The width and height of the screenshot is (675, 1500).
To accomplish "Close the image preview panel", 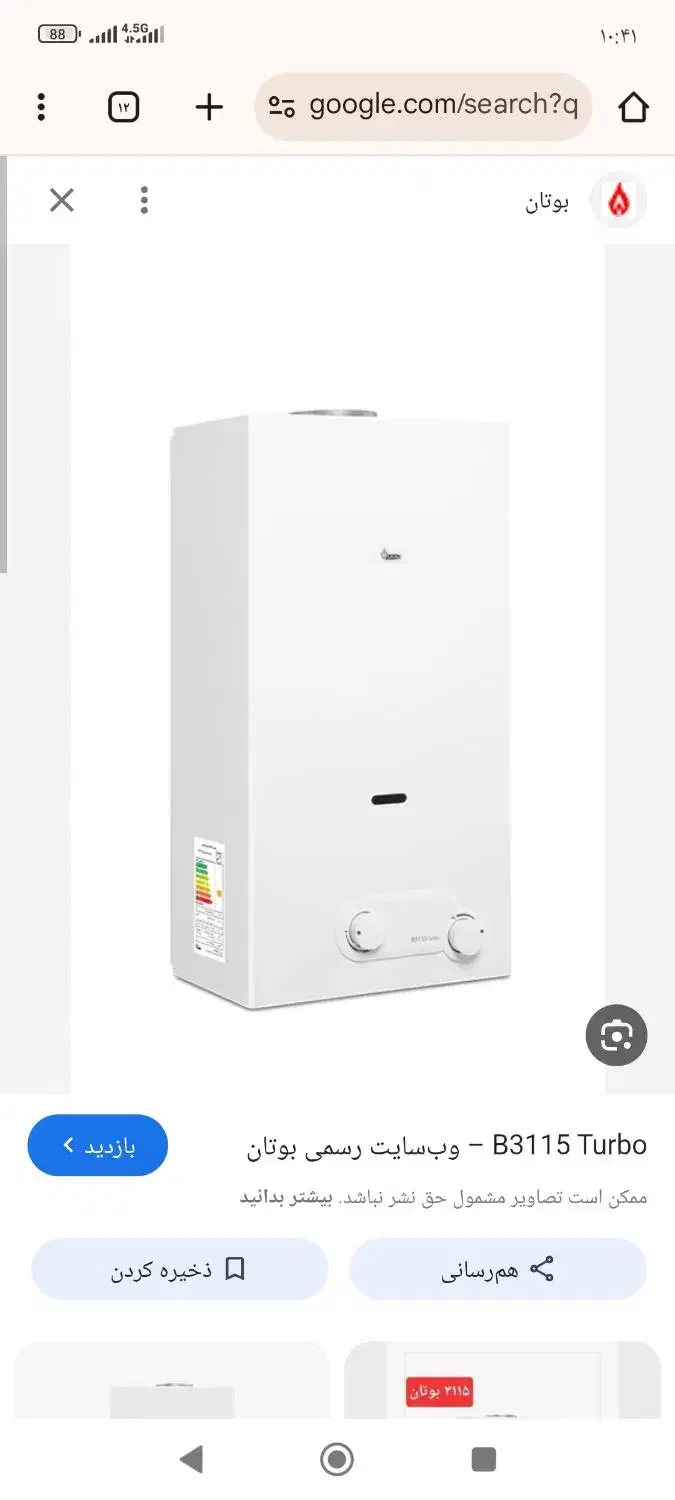I will [62, 201].
